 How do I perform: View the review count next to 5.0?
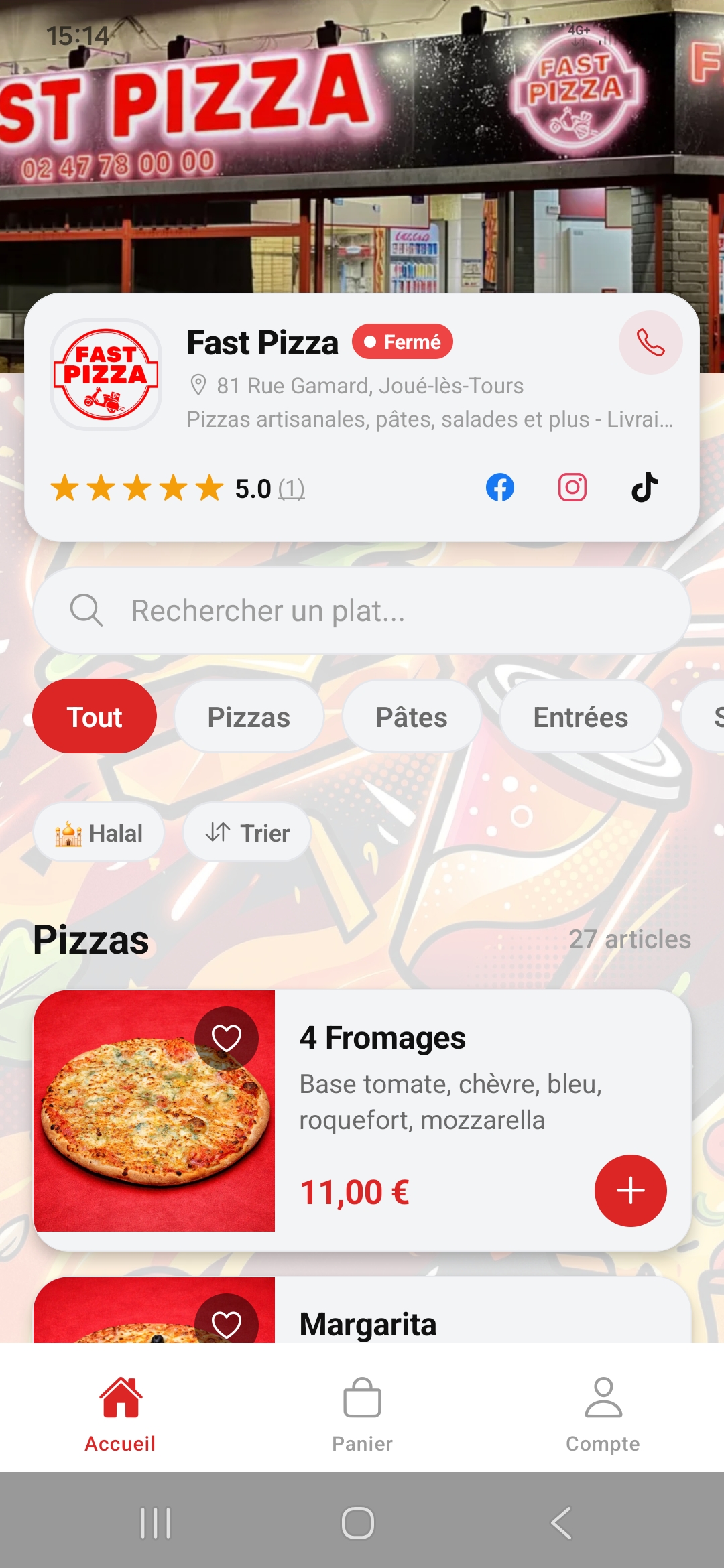pyautogui.click(x=291, y=488)
